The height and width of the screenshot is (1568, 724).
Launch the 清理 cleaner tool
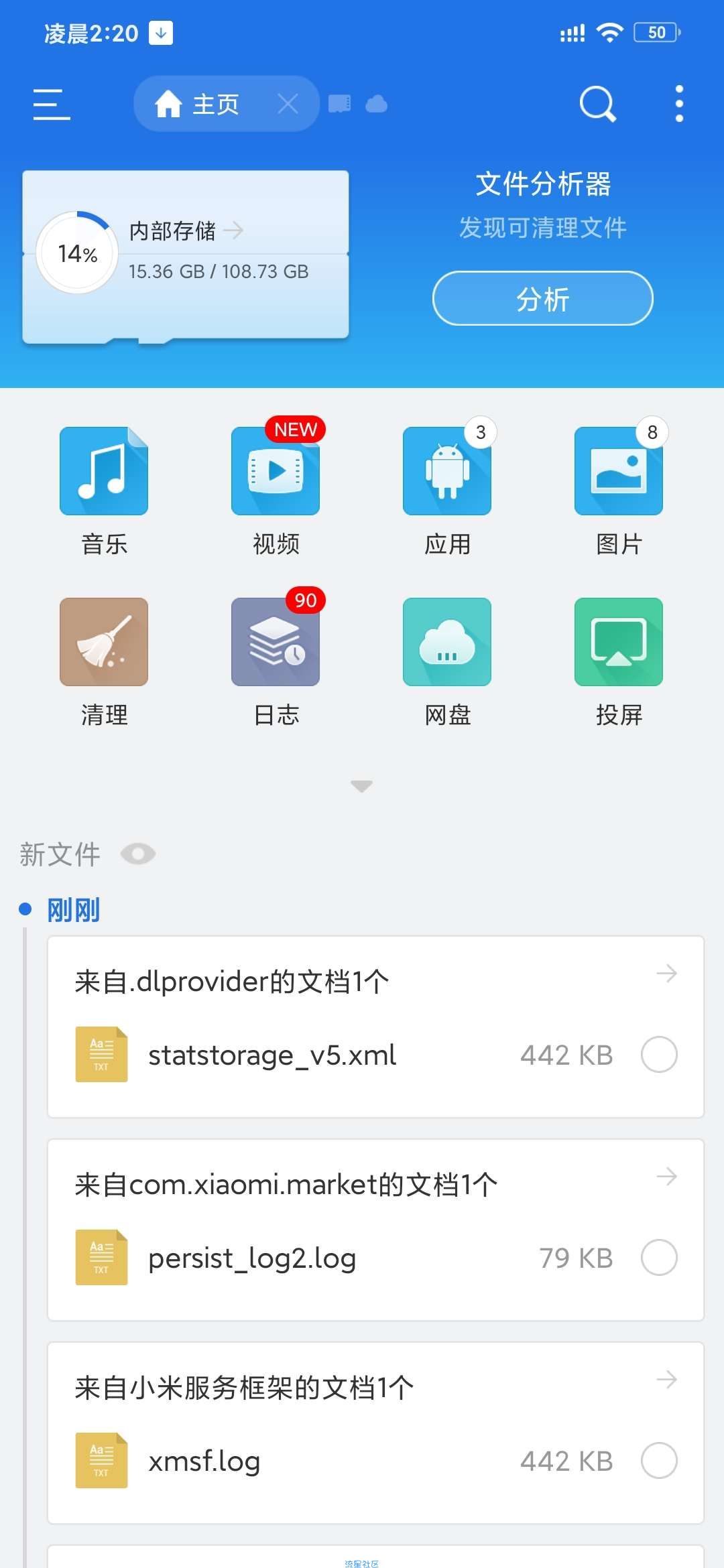[x=104, y=661]
